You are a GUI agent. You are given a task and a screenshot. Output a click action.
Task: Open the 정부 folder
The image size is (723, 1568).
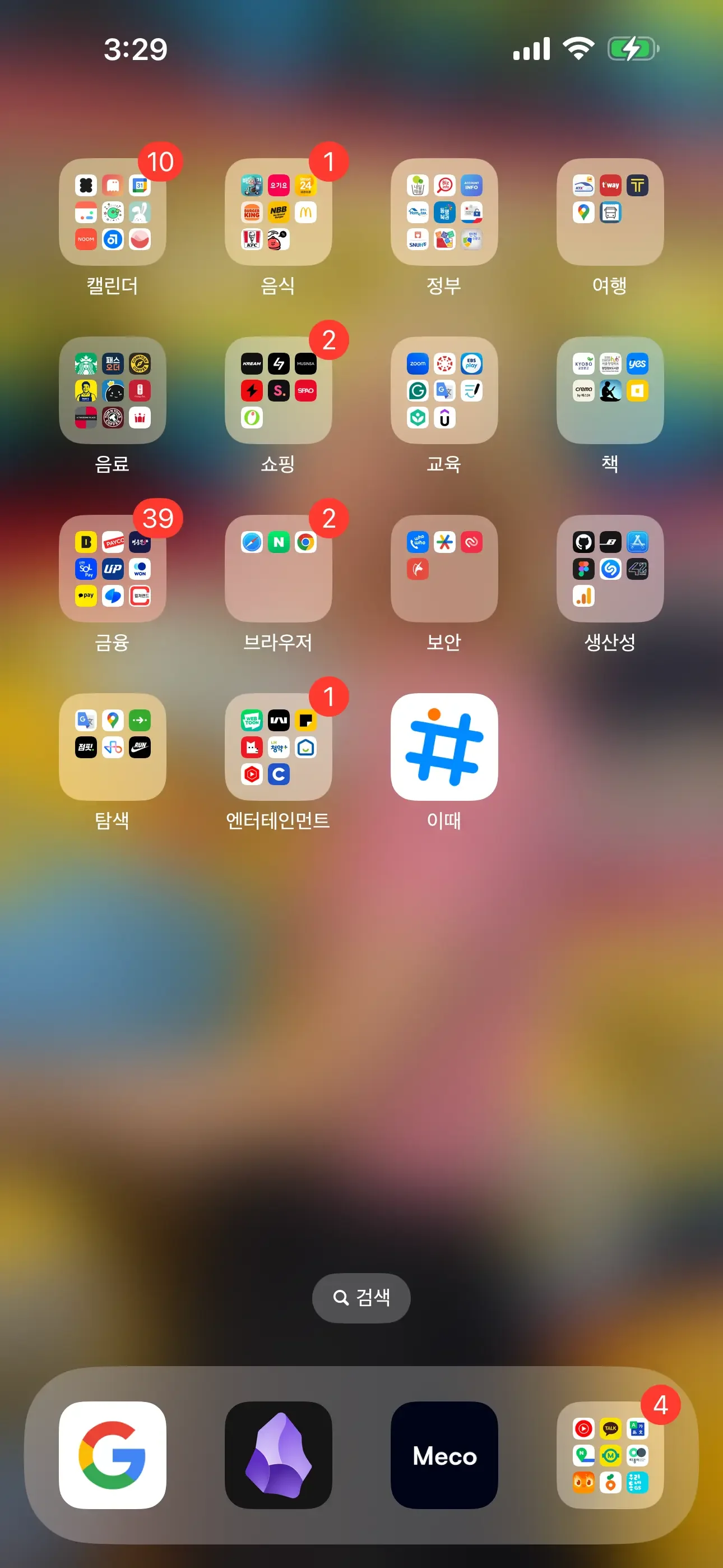pos(444,212)
